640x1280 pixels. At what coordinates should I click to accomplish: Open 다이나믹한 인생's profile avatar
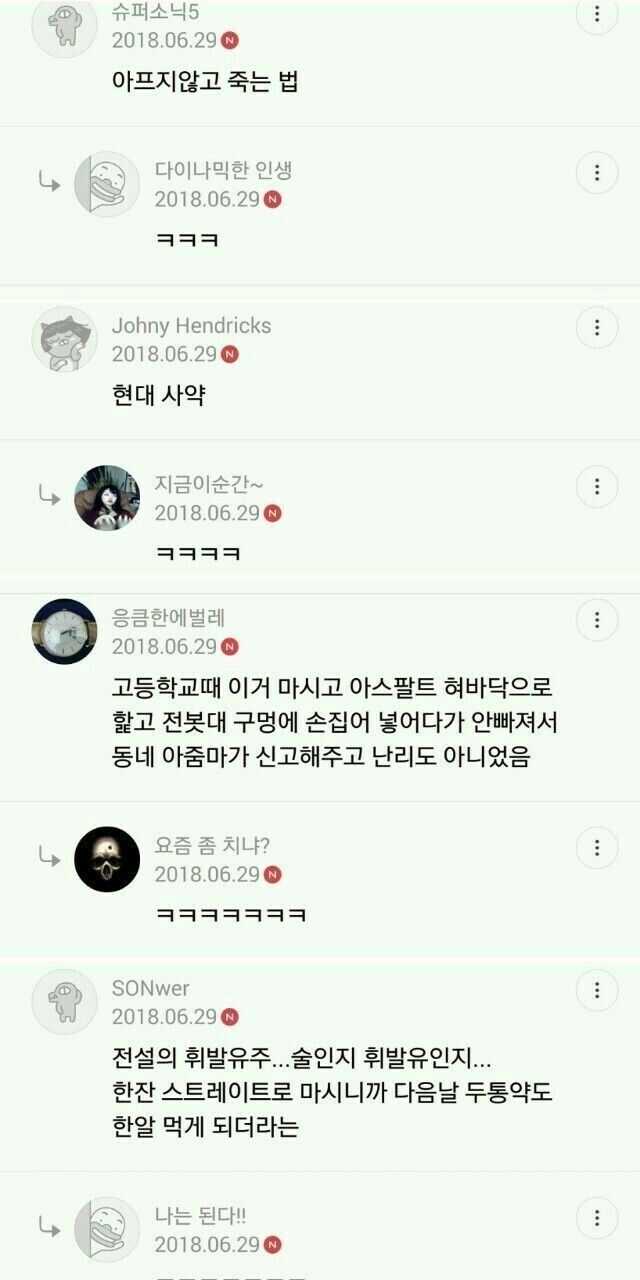(x=107, y=184)
